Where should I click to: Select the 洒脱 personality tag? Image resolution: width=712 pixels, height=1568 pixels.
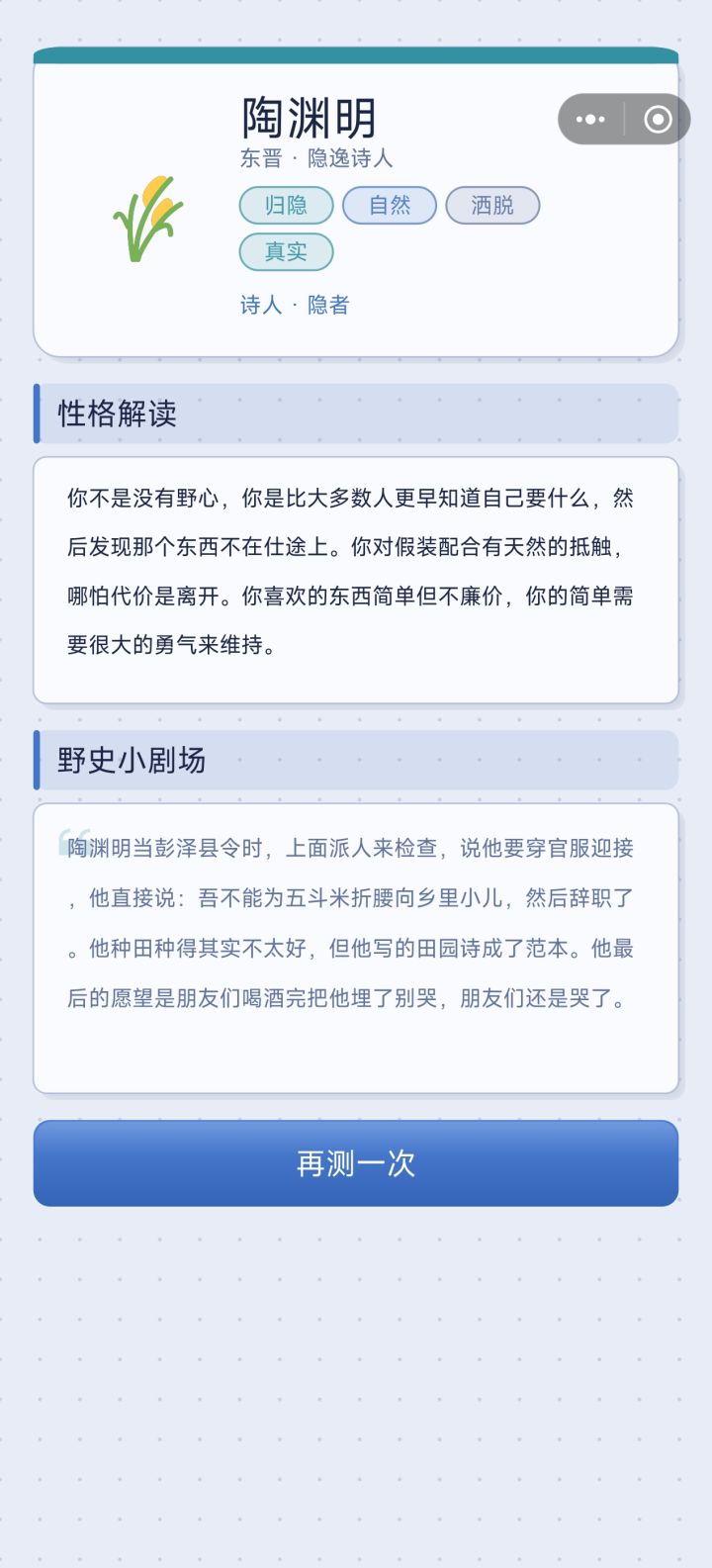point(492,205)
